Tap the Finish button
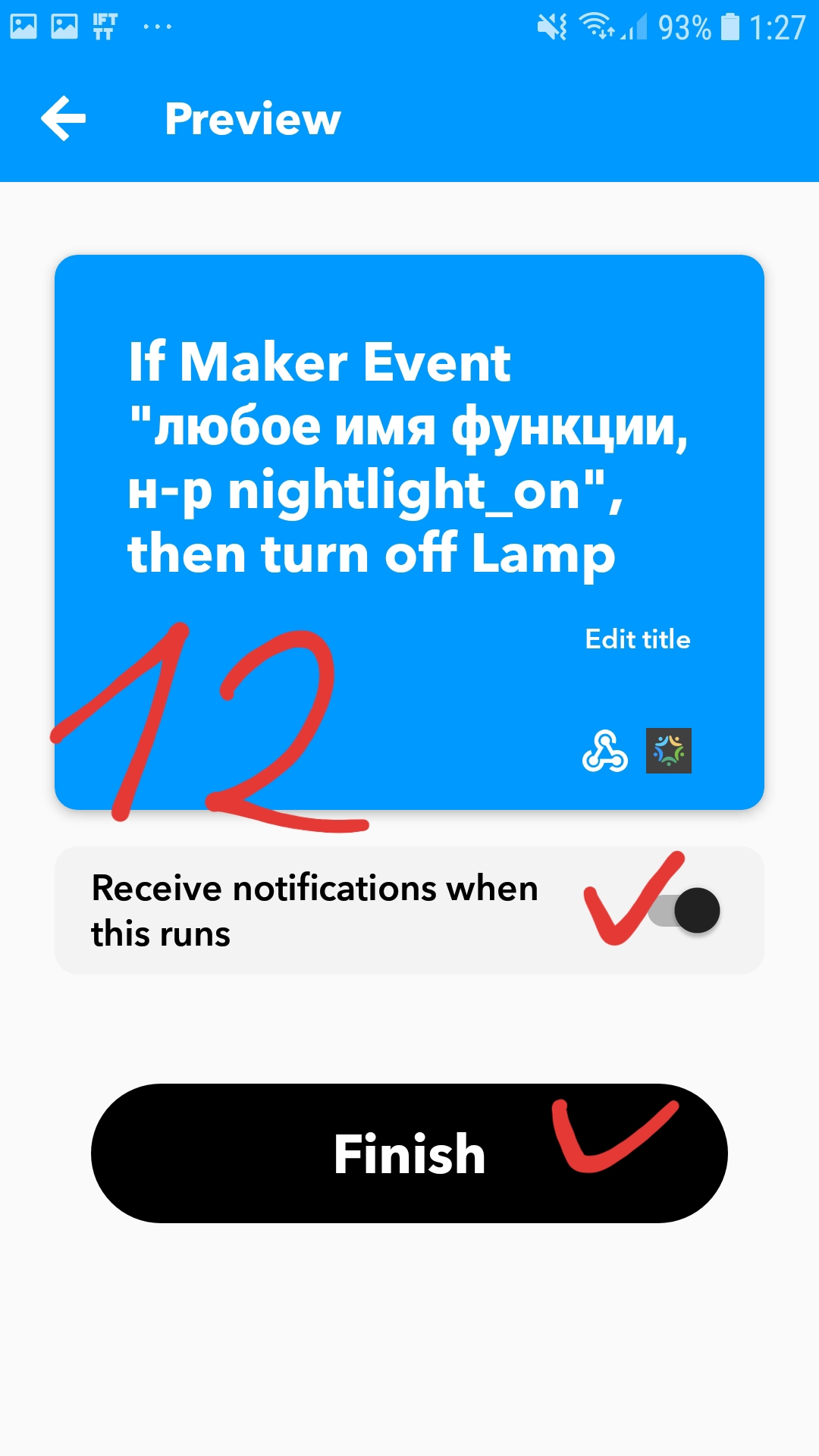 409,1153
